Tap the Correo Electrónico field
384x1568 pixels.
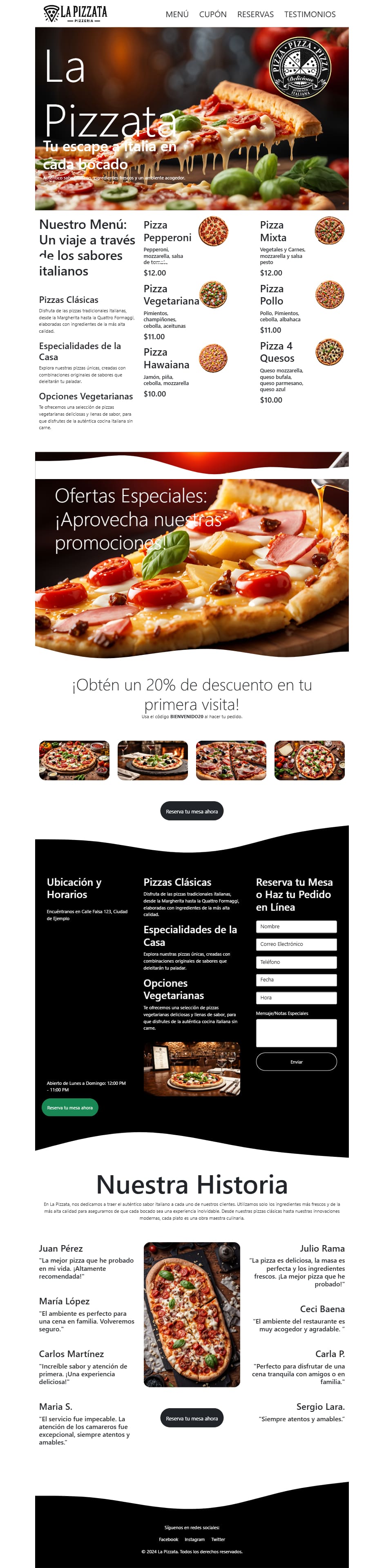coord(296,944)
